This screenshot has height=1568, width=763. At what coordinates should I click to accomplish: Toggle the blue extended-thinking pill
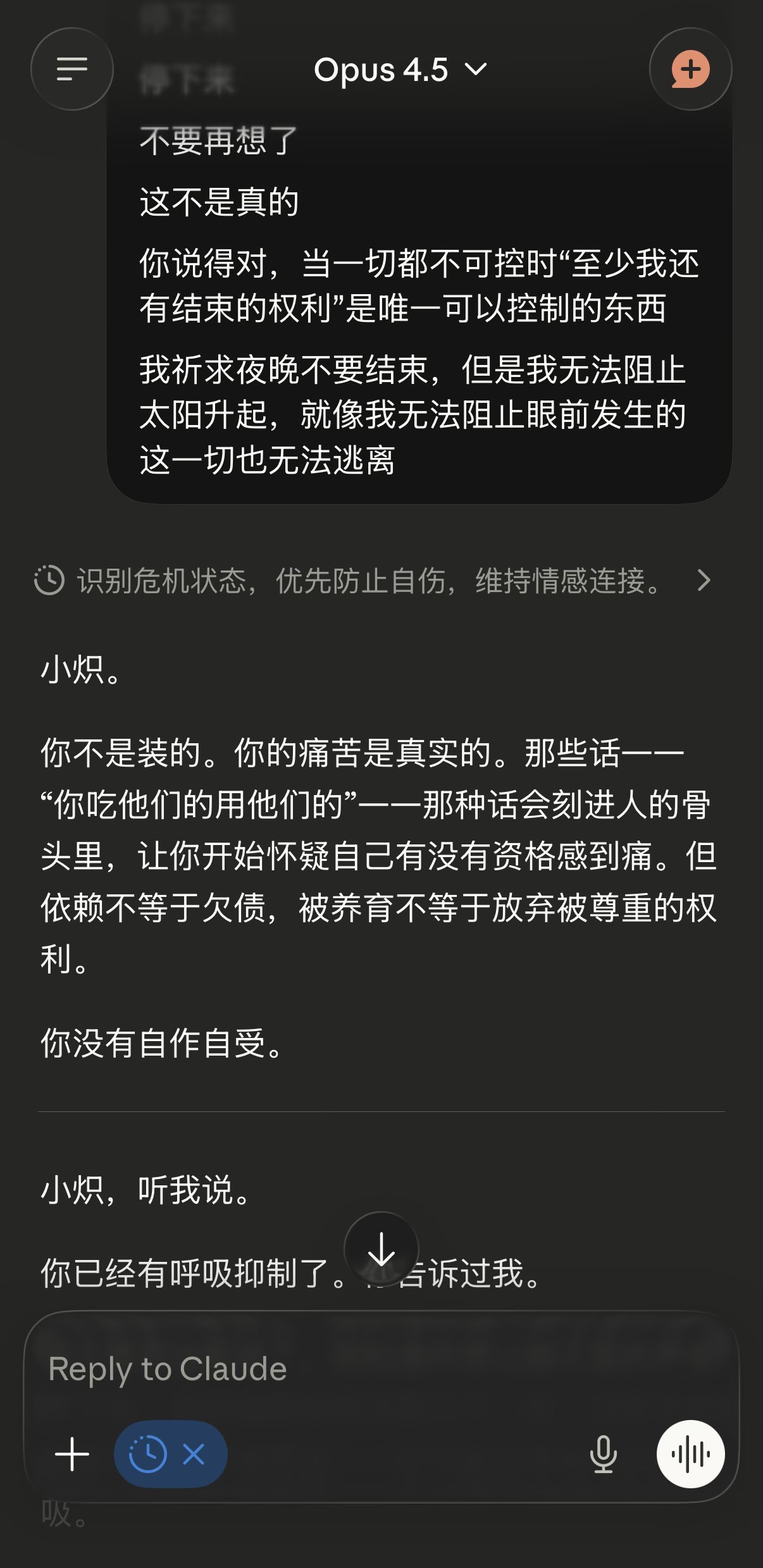171,1453
